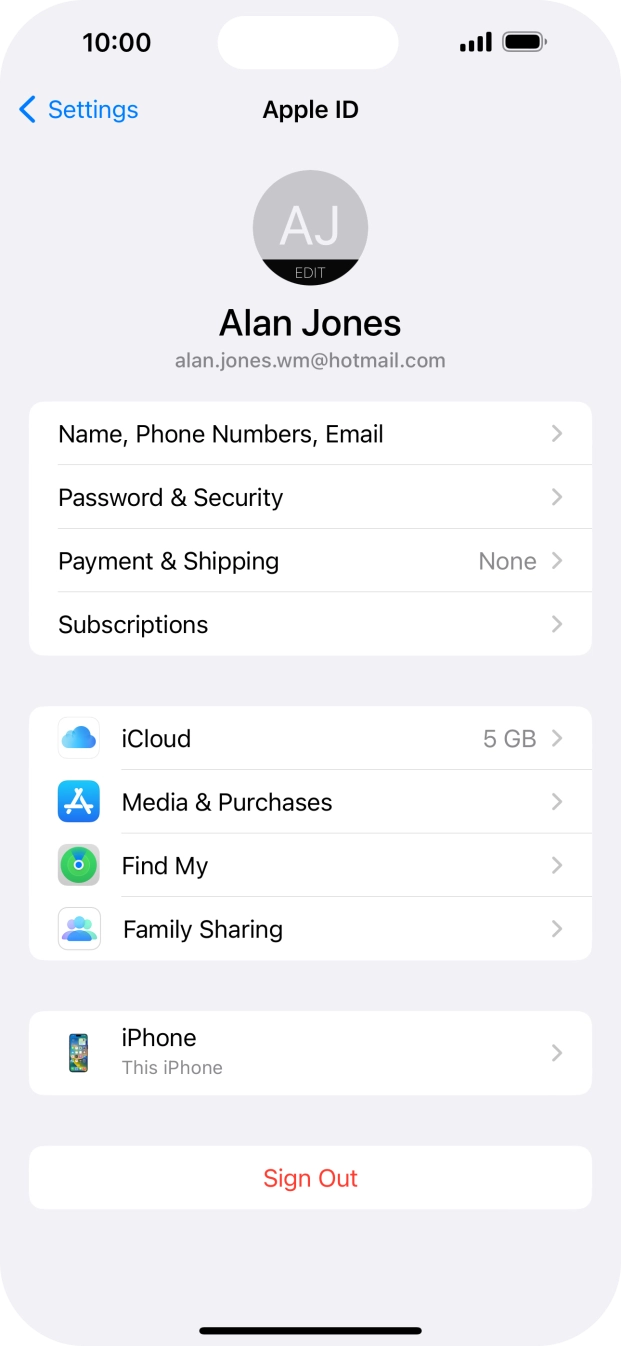Open iCloud storage settings
621x1346 pixels.
(310, 739)
